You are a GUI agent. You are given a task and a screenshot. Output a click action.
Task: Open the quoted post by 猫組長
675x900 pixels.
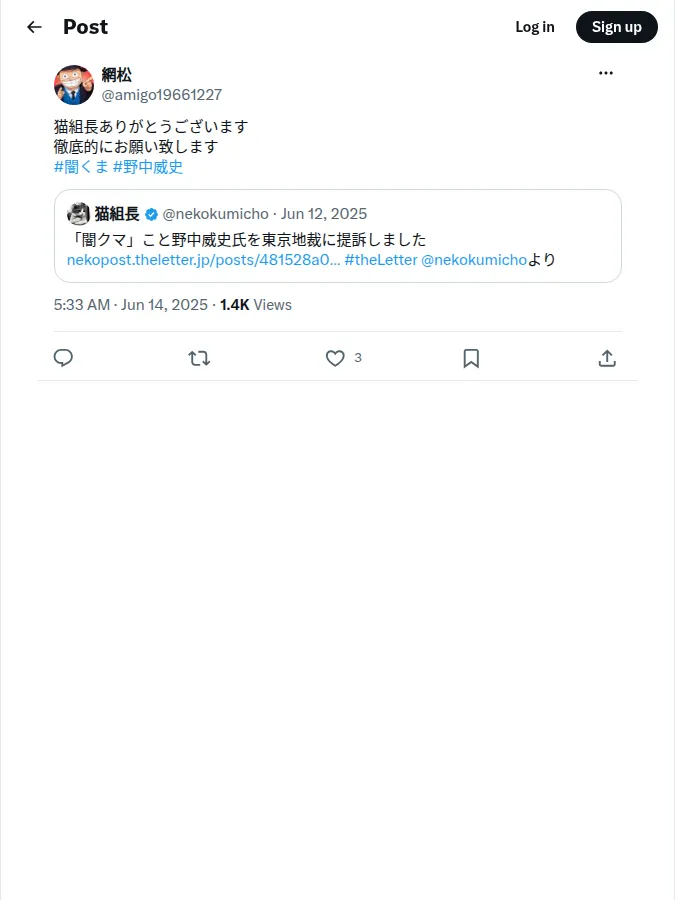[338, 236]
